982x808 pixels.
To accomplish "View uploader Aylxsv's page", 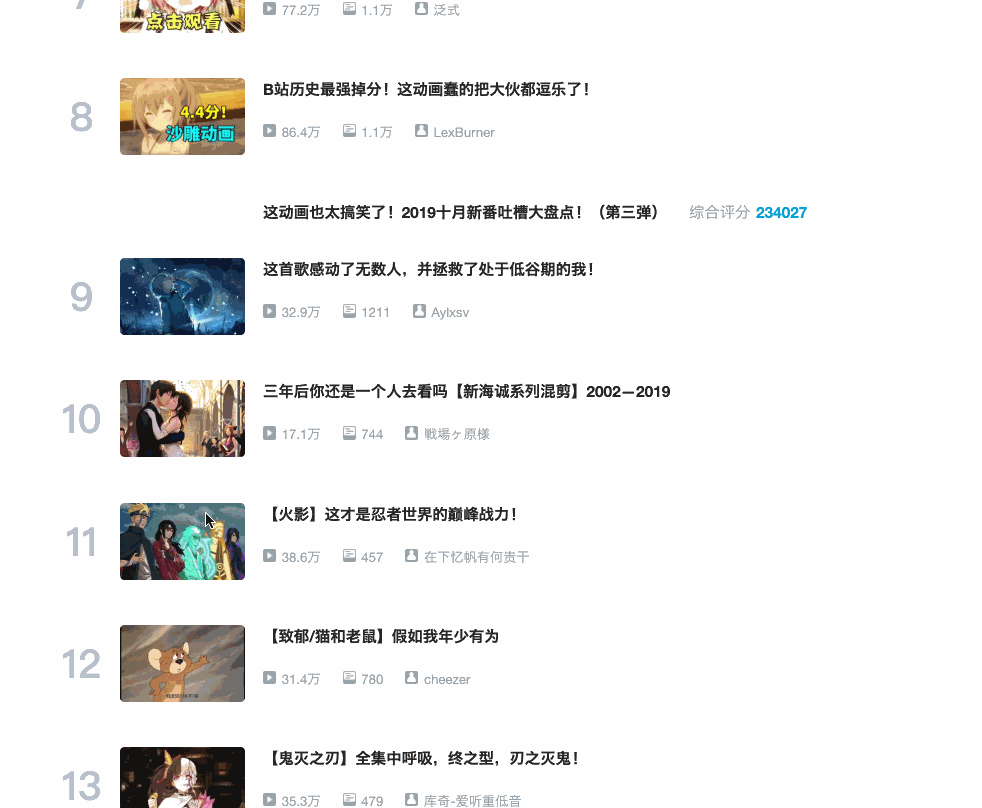I will click(449, 312).
